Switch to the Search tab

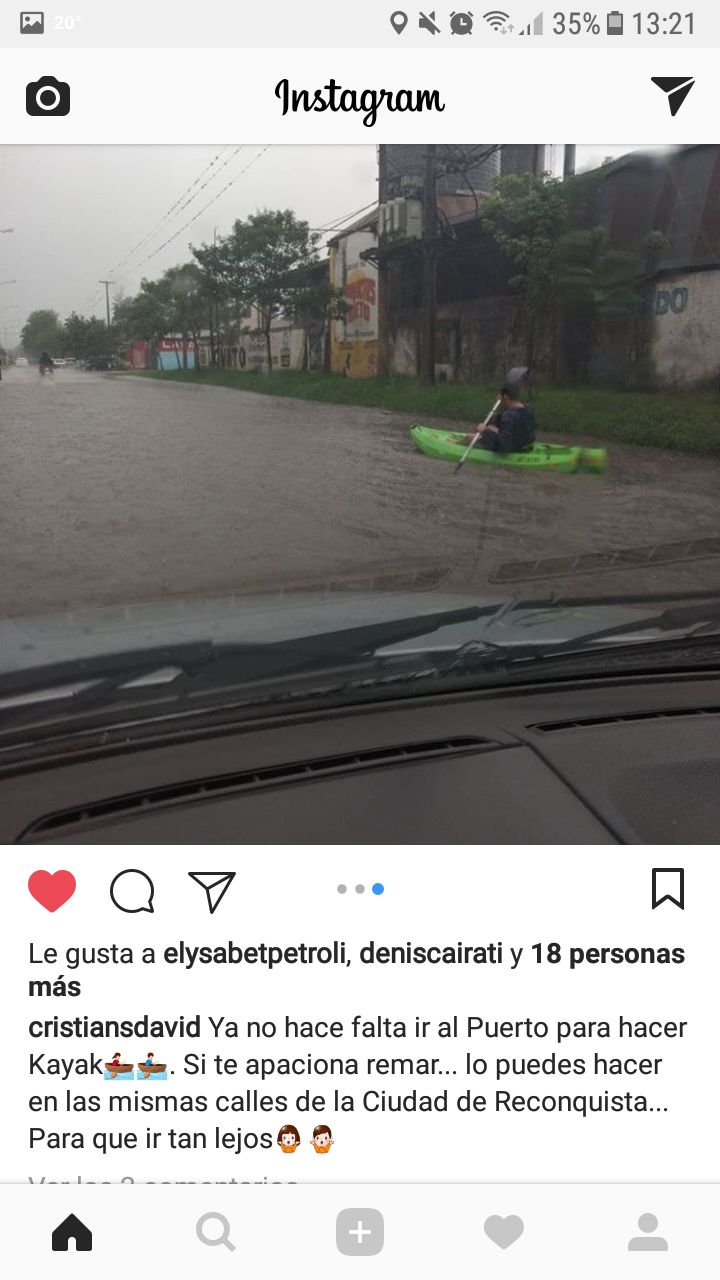click(x=216, y=1232)
